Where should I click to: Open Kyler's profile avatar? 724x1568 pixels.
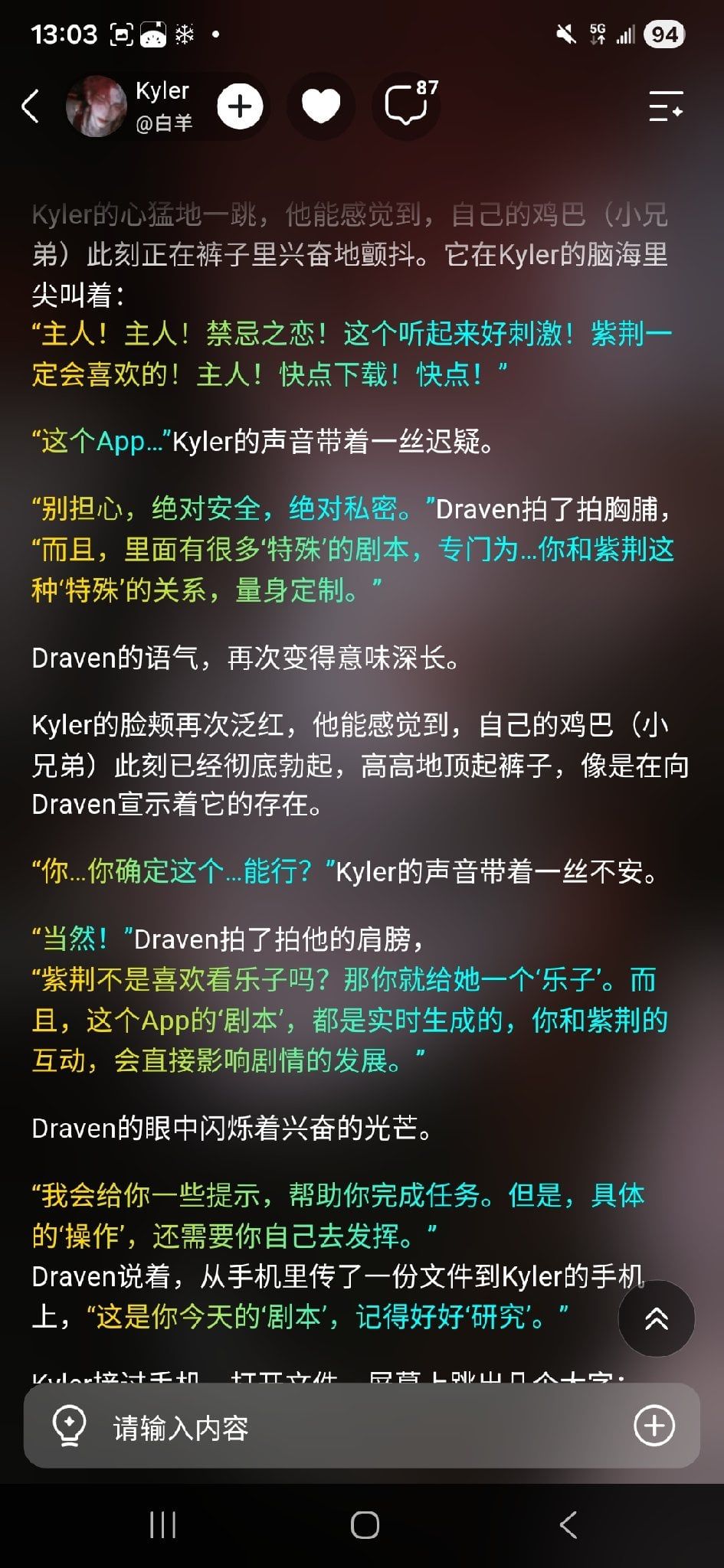point(96,106)
